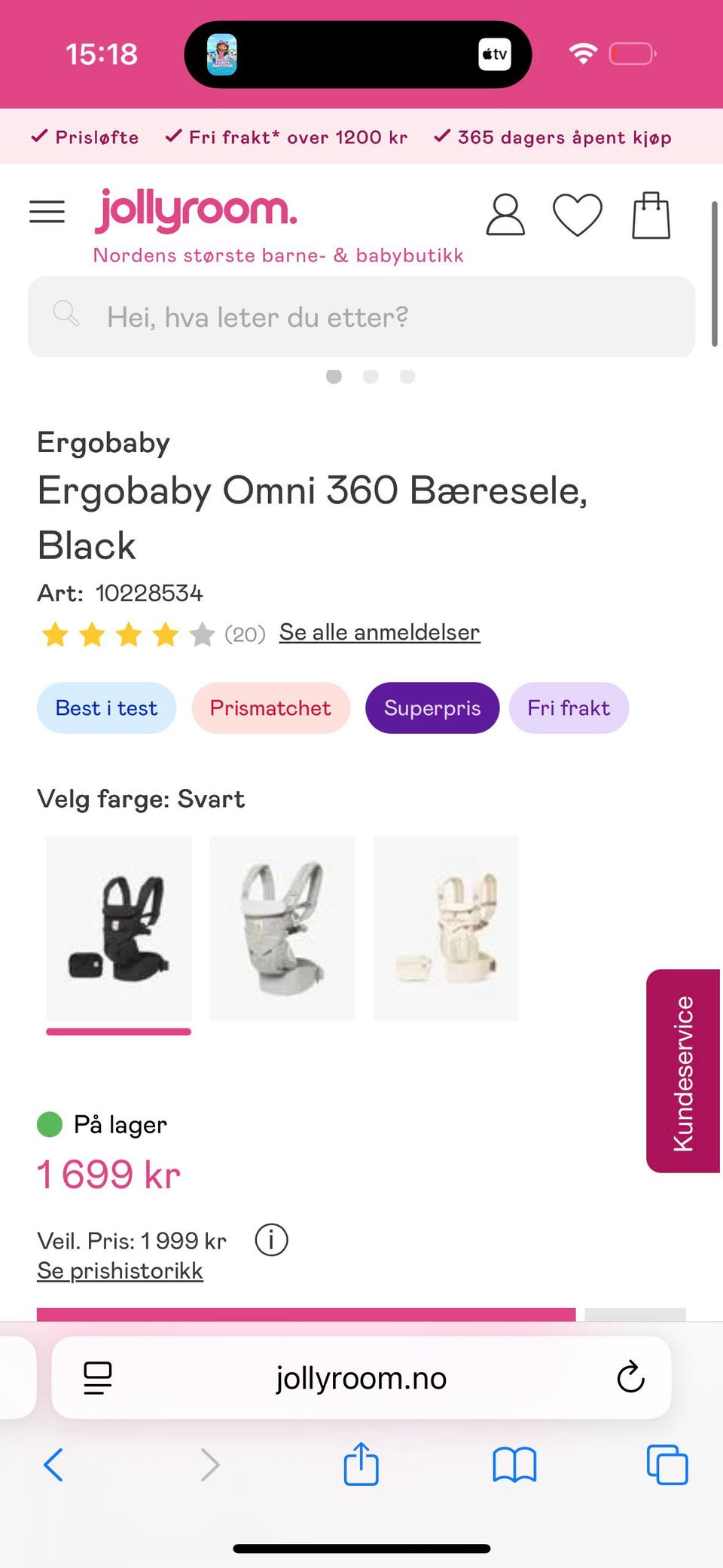The height and width of the screenshot is (1568, 723).
Task: Click the search magnifier icon
Action: (x=66, y=315)
